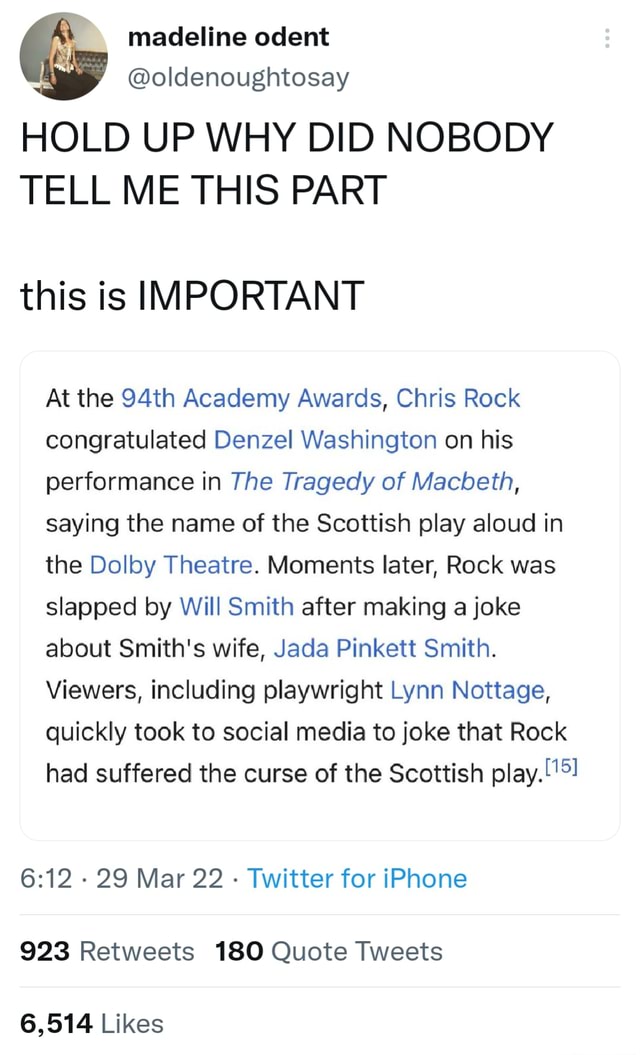Open the tweet's overflow menu
The image size is (640, 1055).
tap(607, 38)
